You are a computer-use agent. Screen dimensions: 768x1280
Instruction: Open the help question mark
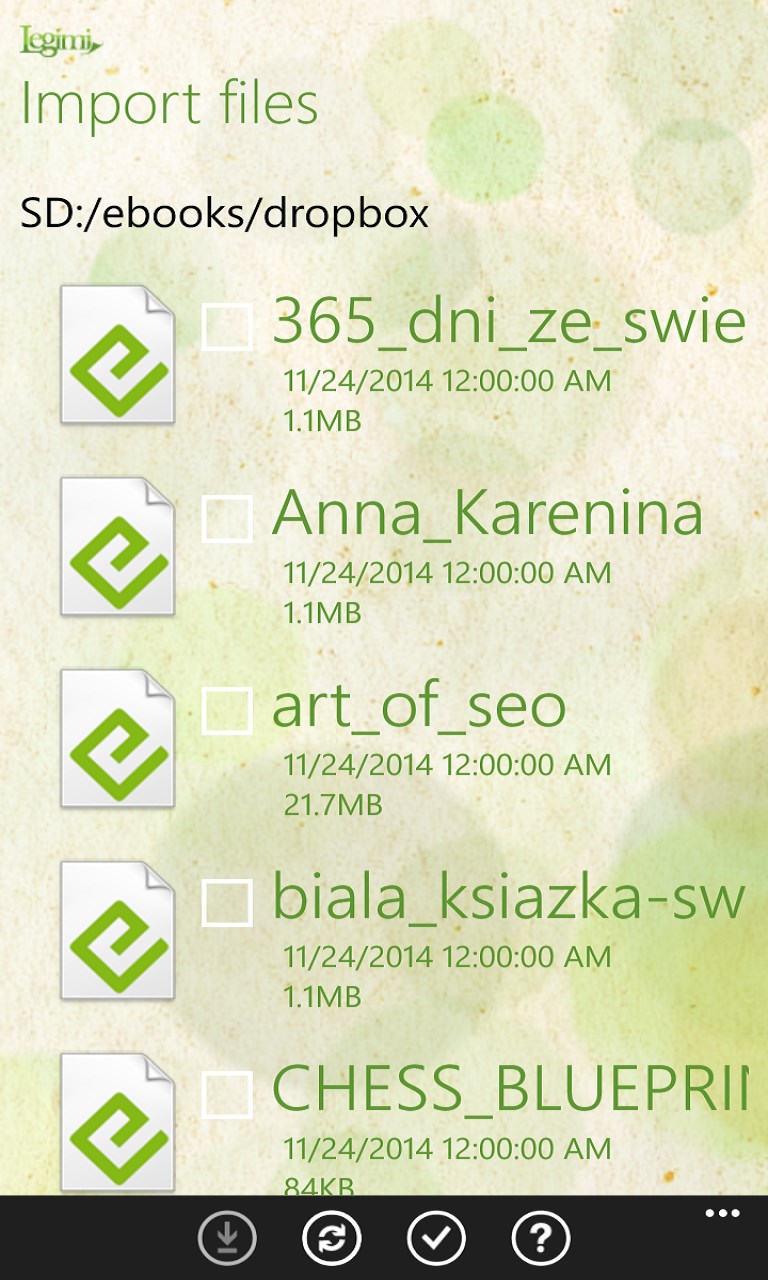click(x=541, y=1239)
